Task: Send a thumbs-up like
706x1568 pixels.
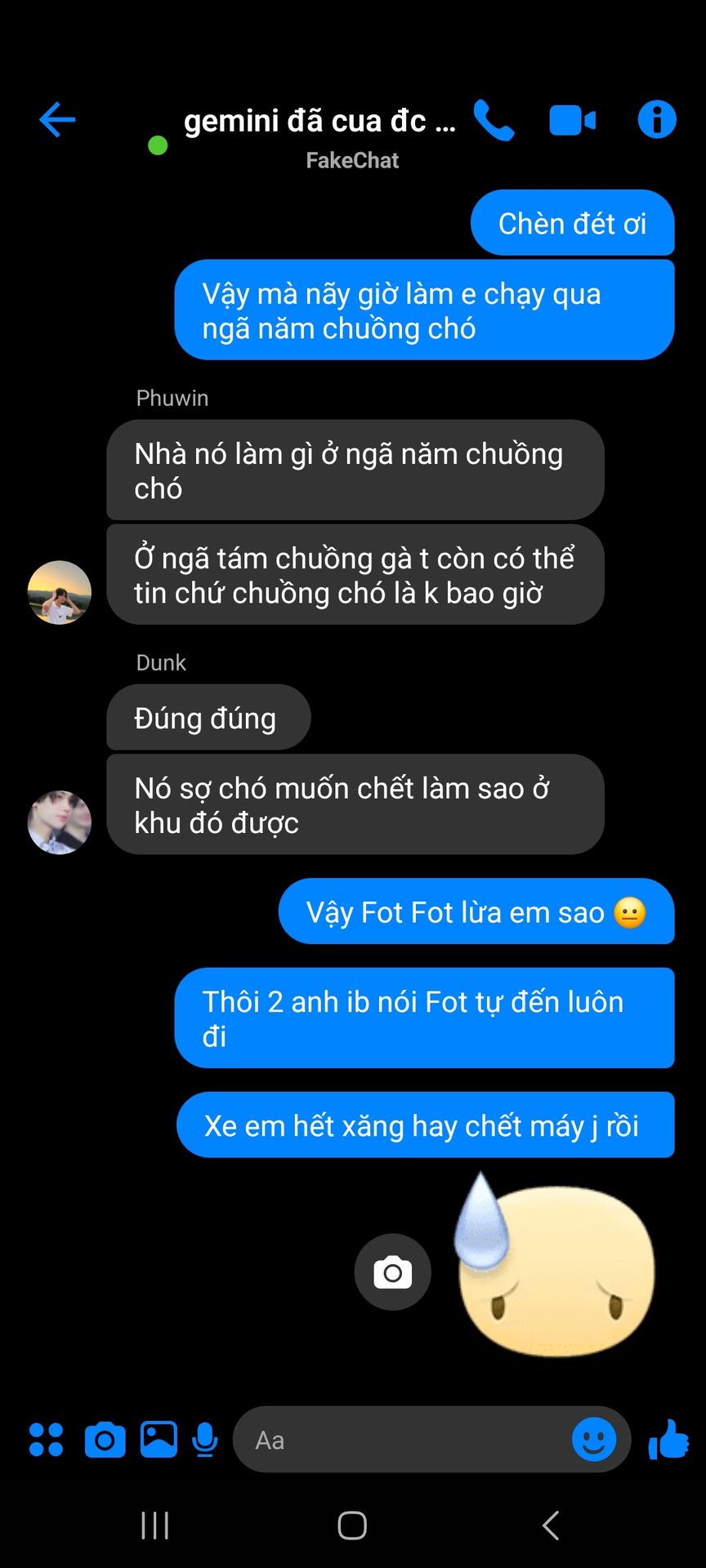Action: 668,1439
